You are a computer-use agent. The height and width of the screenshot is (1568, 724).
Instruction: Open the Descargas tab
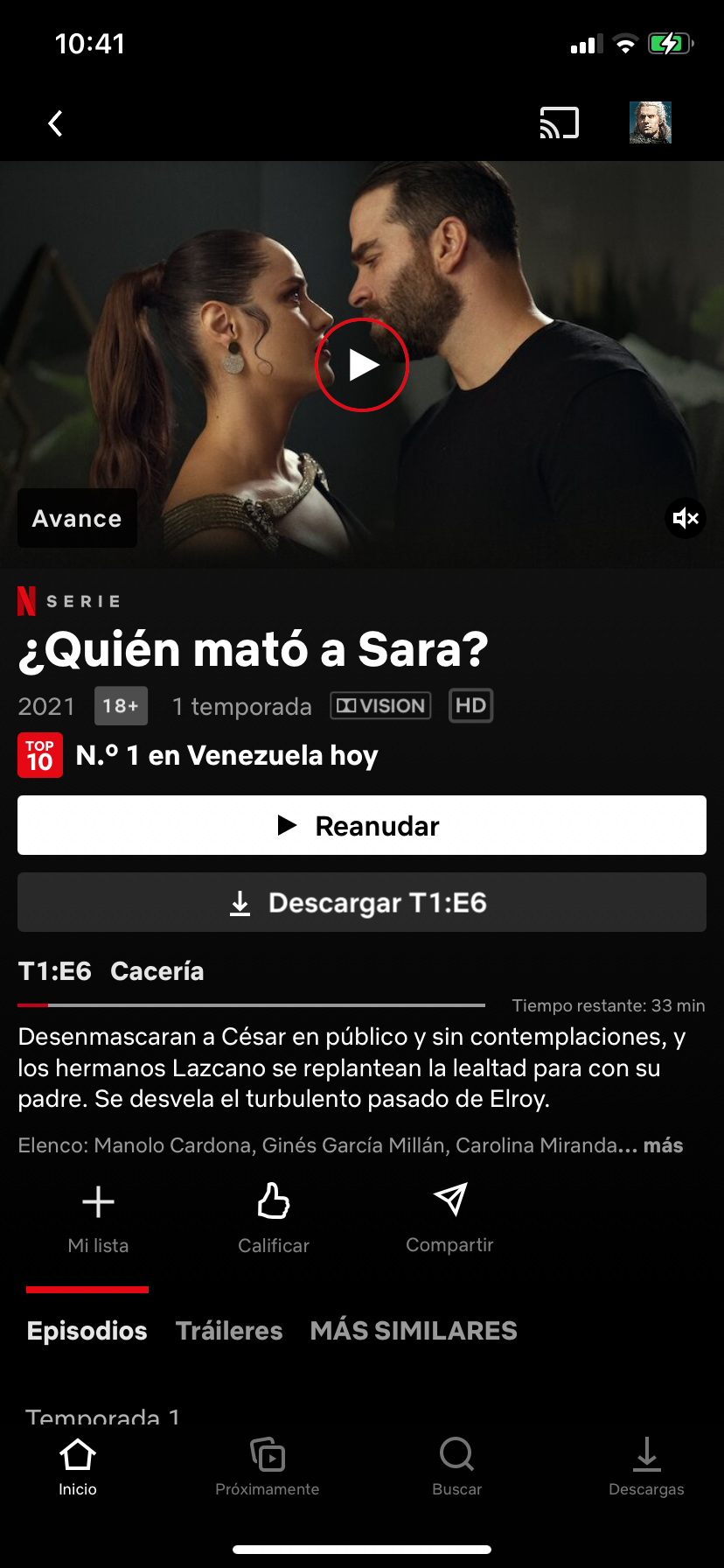[646, 1466]
